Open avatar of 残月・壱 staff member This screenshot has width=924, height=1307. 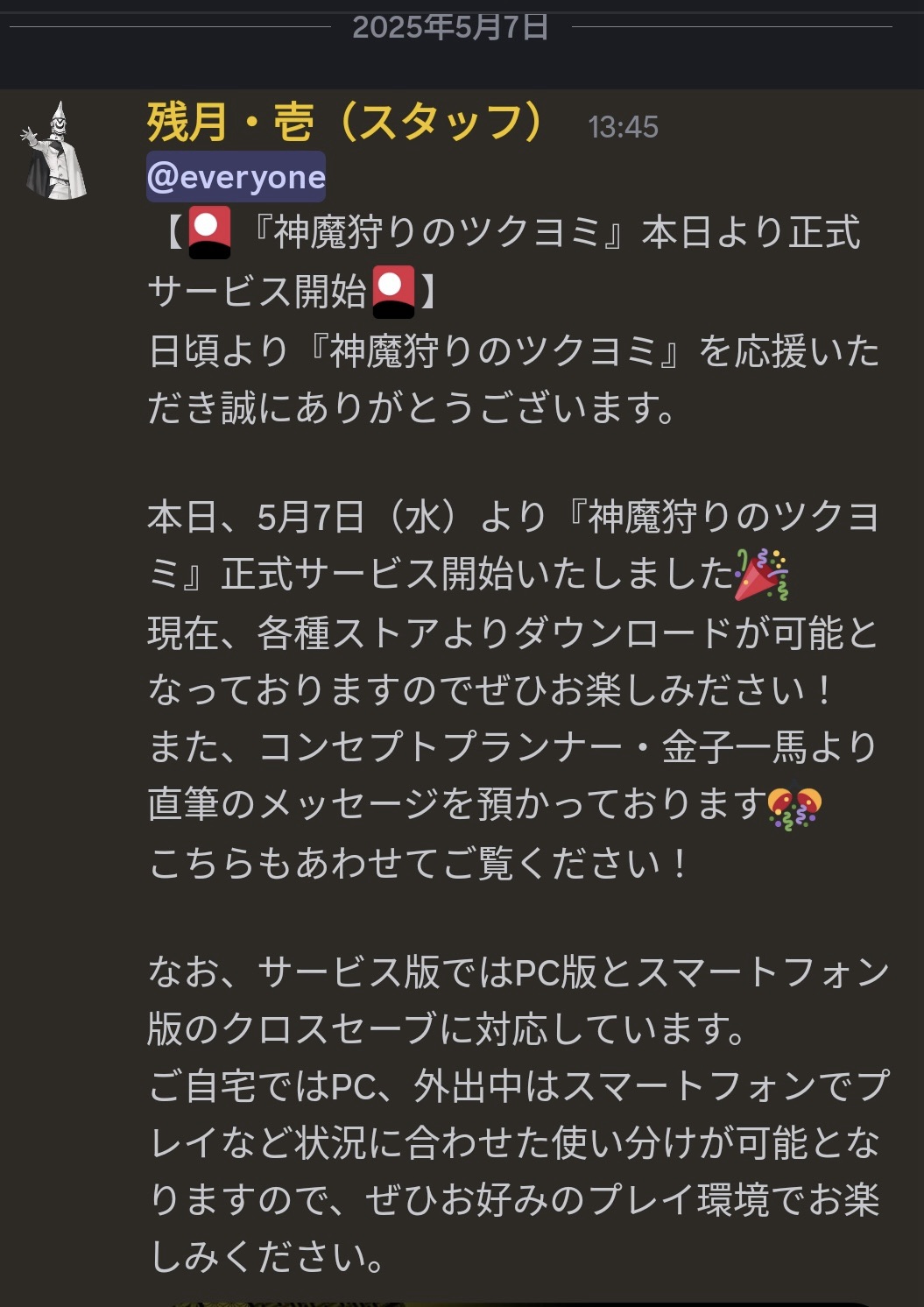56,151
